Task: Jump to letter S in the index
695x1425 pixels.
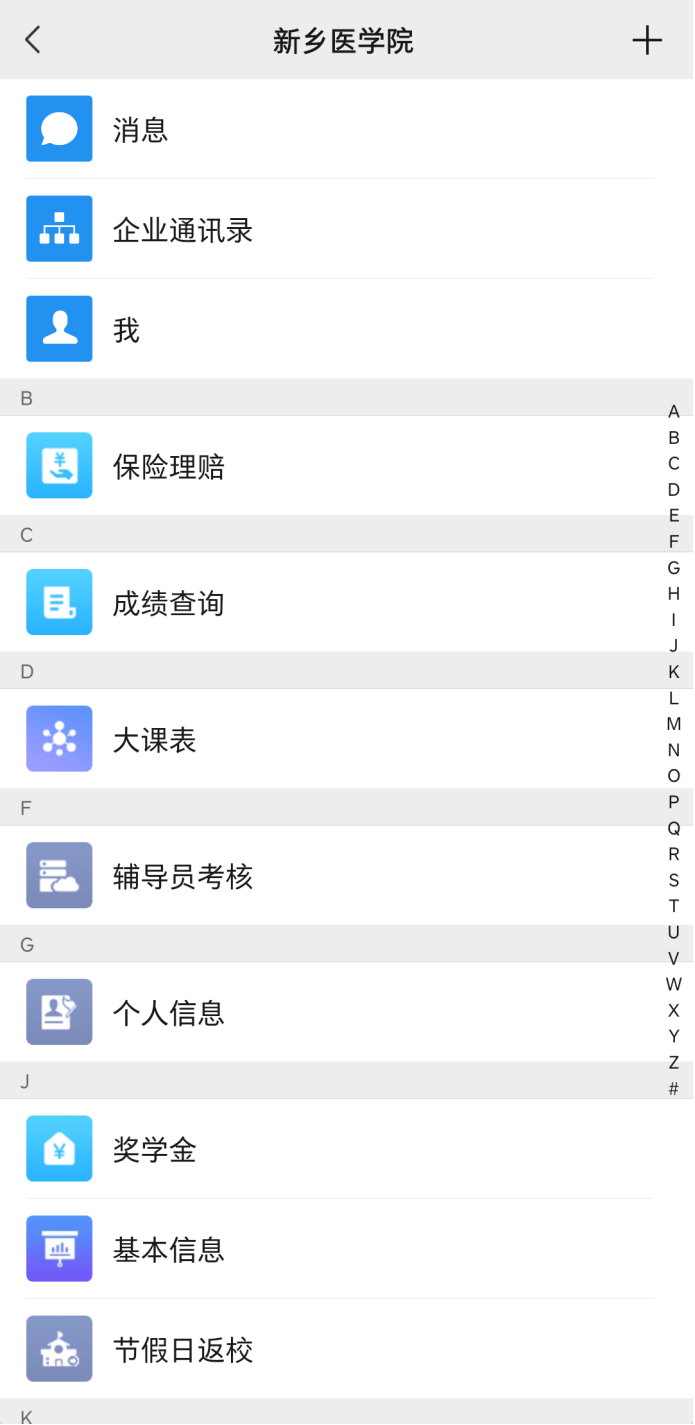Action: point(674,880)
